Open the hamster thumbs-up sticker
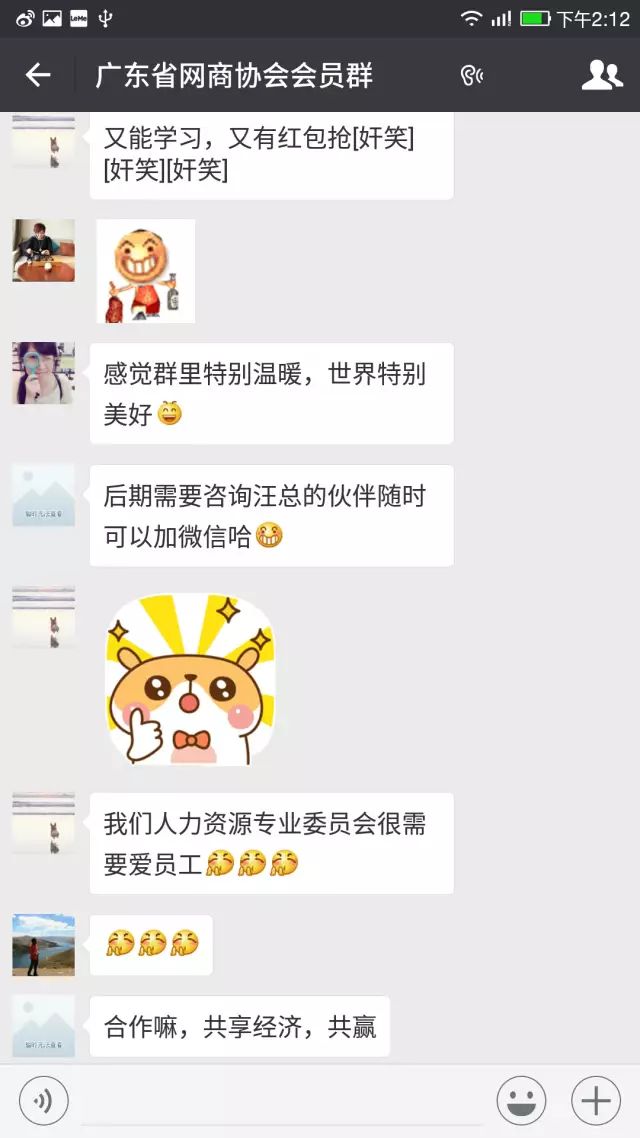The width and height of the screenshot is (640, 1138). point(190,679)
